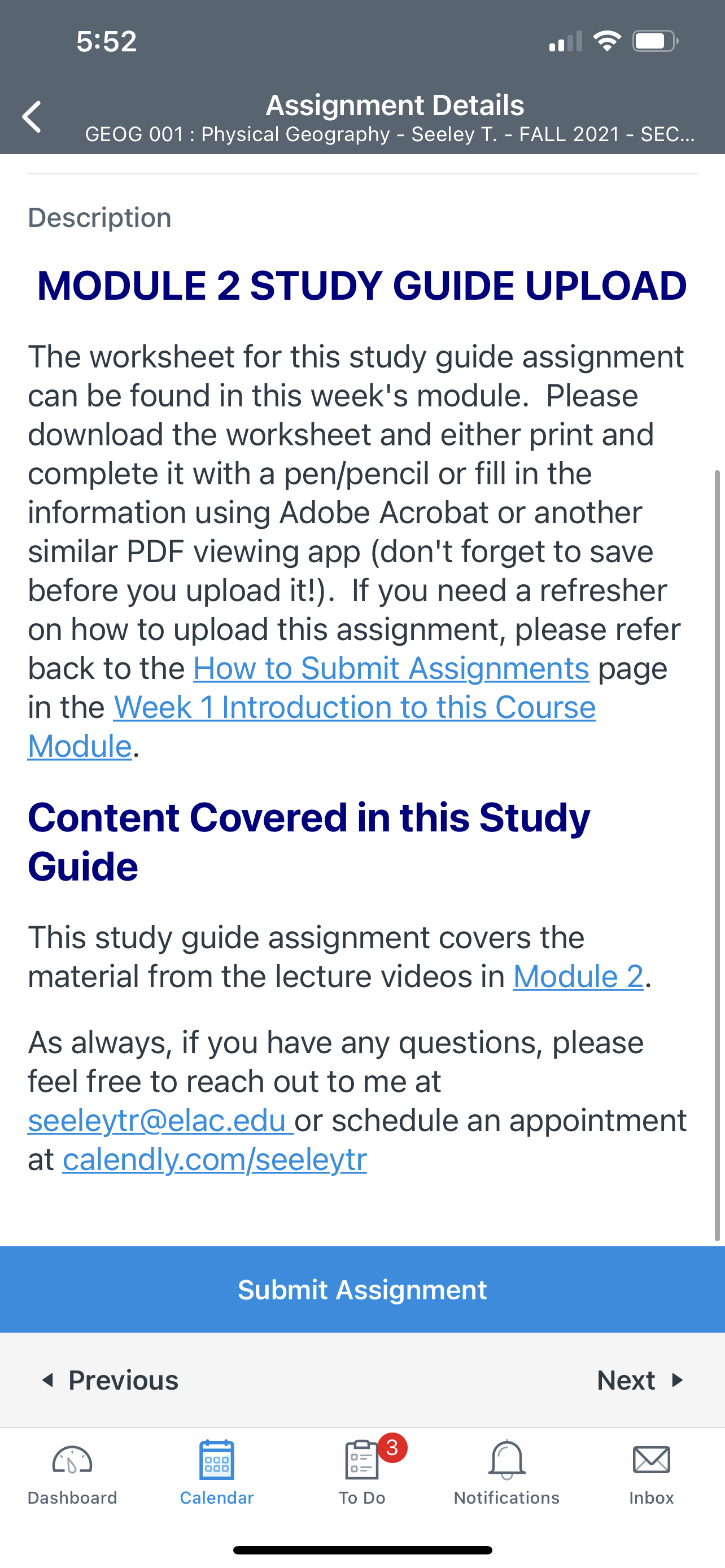This screenshot has height=1568, width=725.
Task: Go back from Assignment Details
Action: (x=32, y=116)
